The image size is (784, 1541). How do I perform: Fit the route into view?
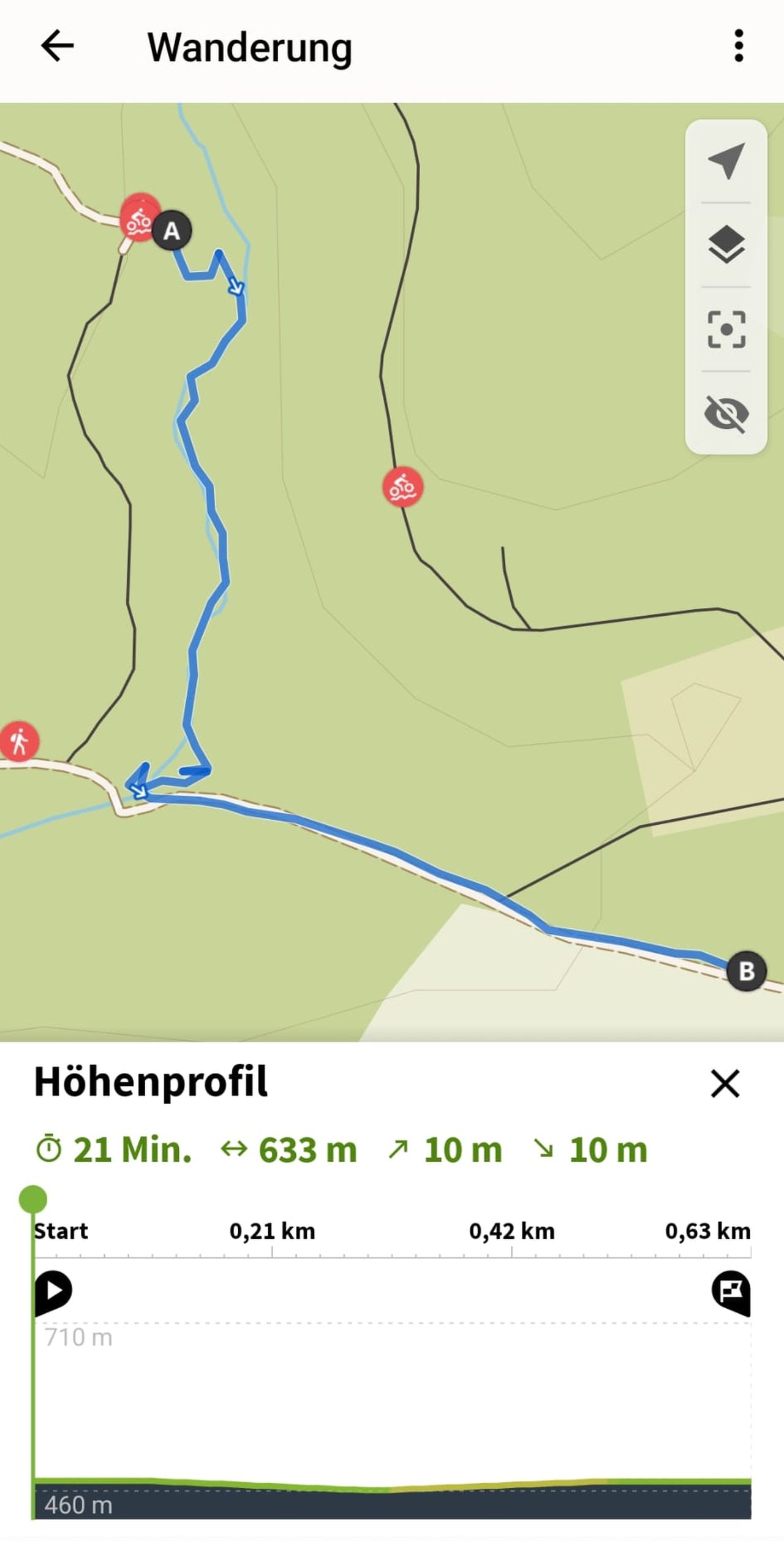[726, 329]
